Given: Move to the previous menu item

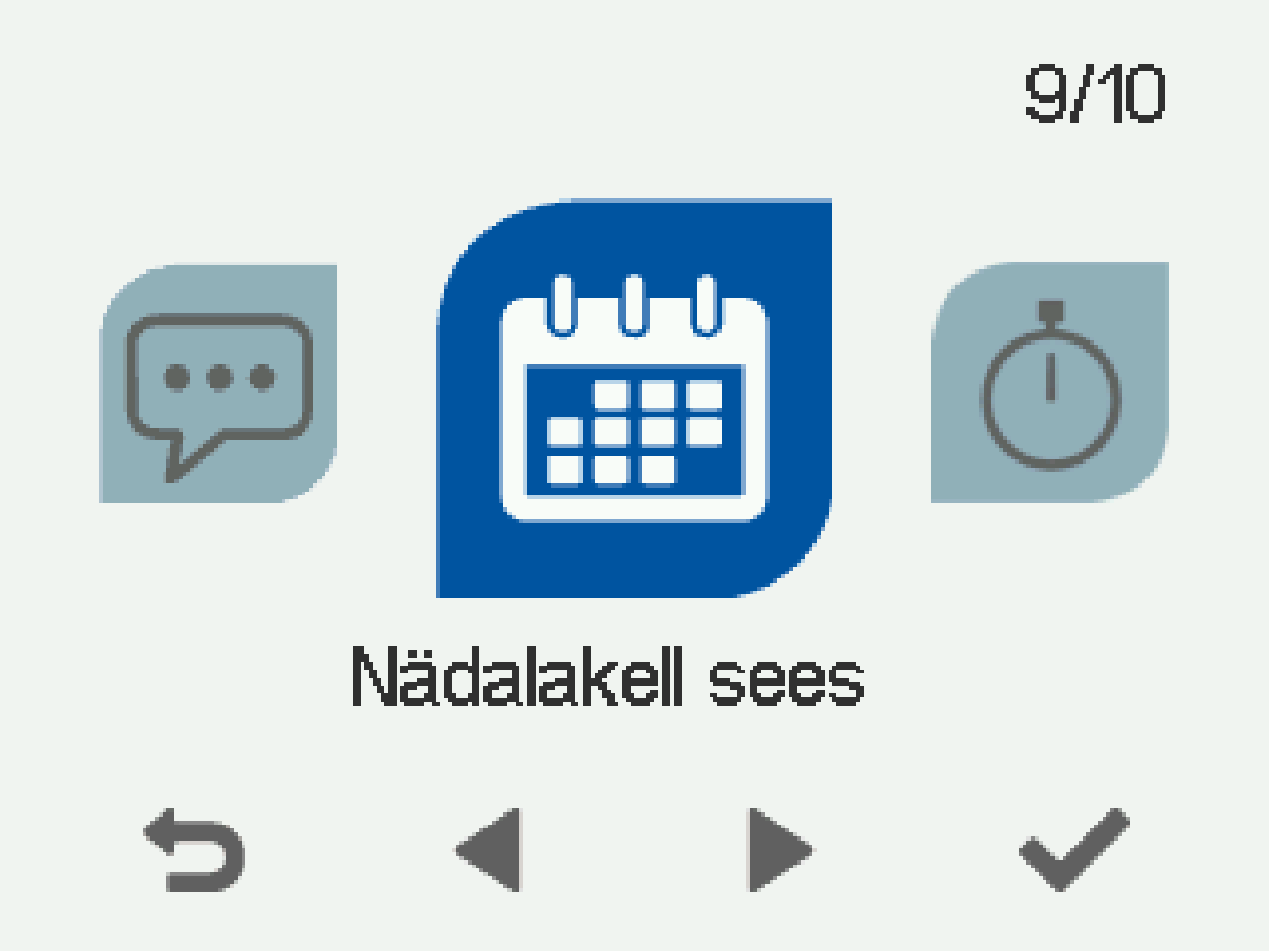Looking at the screenshot, I should pyautogui.click(x=490, y=849).
